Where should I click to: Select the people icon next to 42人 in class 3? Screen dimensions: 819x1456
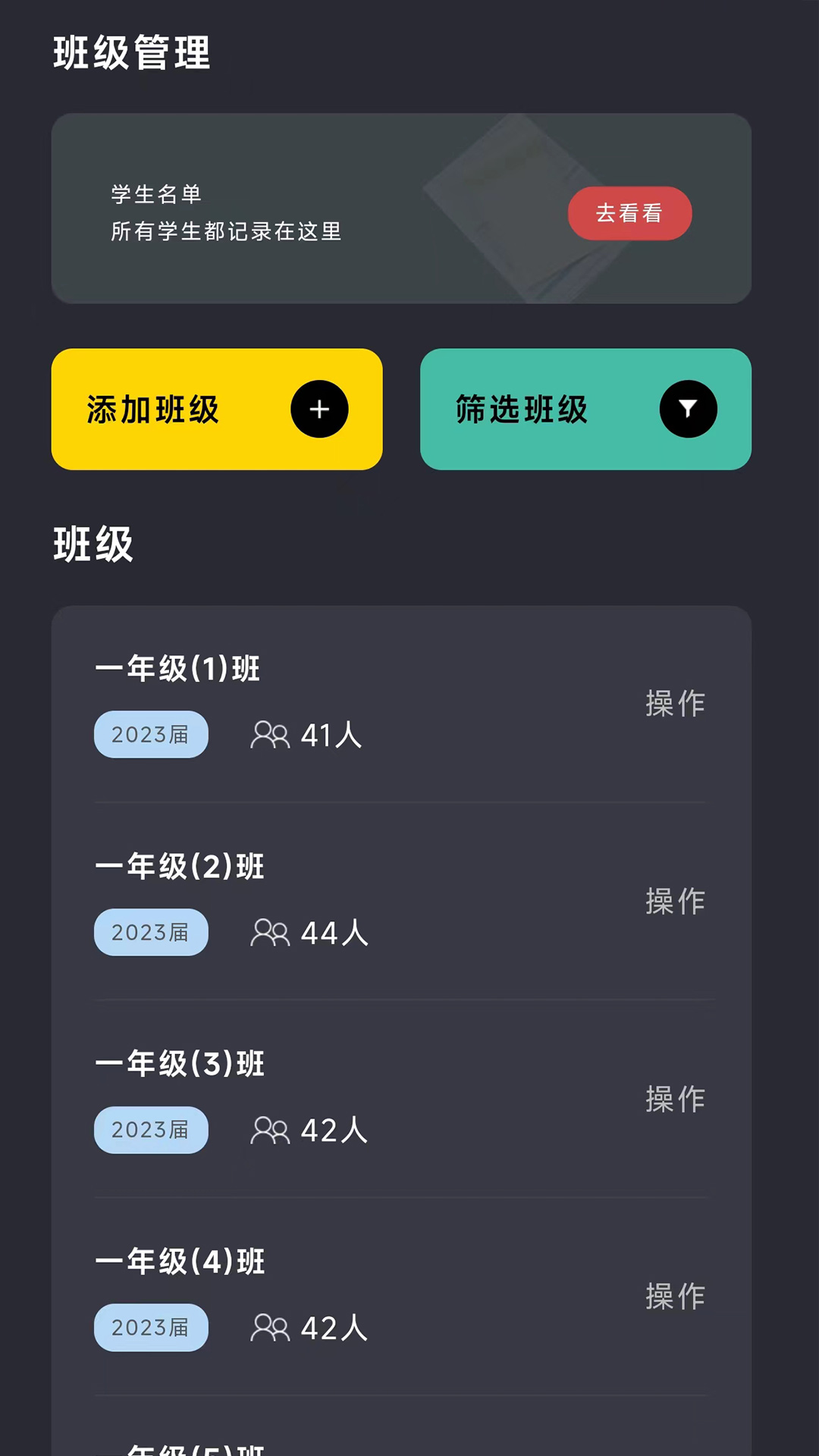pos(270,1130)
